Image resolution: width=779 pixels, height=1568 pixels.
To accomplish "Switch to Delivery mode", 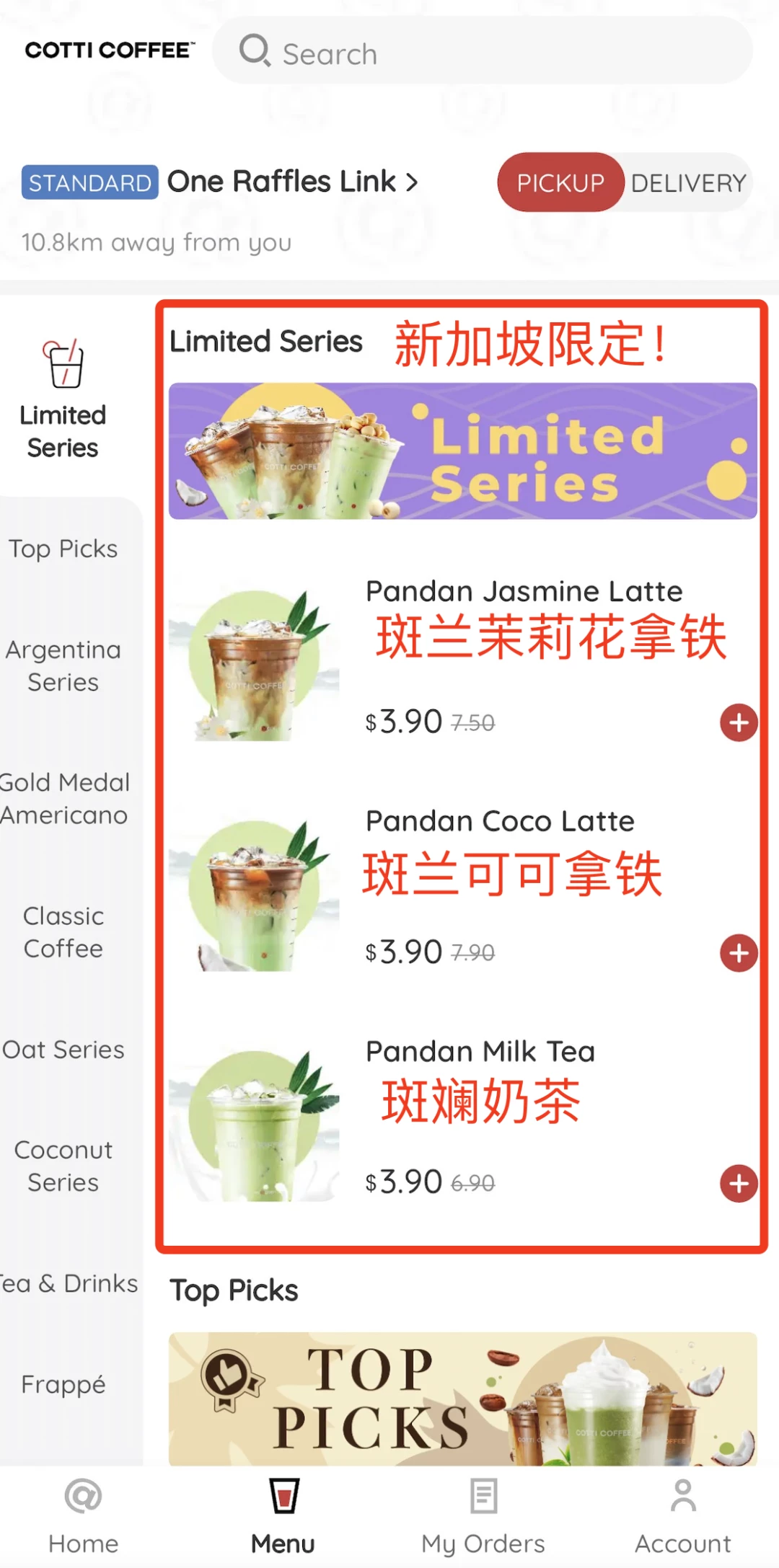I will (x=688, y=182).
